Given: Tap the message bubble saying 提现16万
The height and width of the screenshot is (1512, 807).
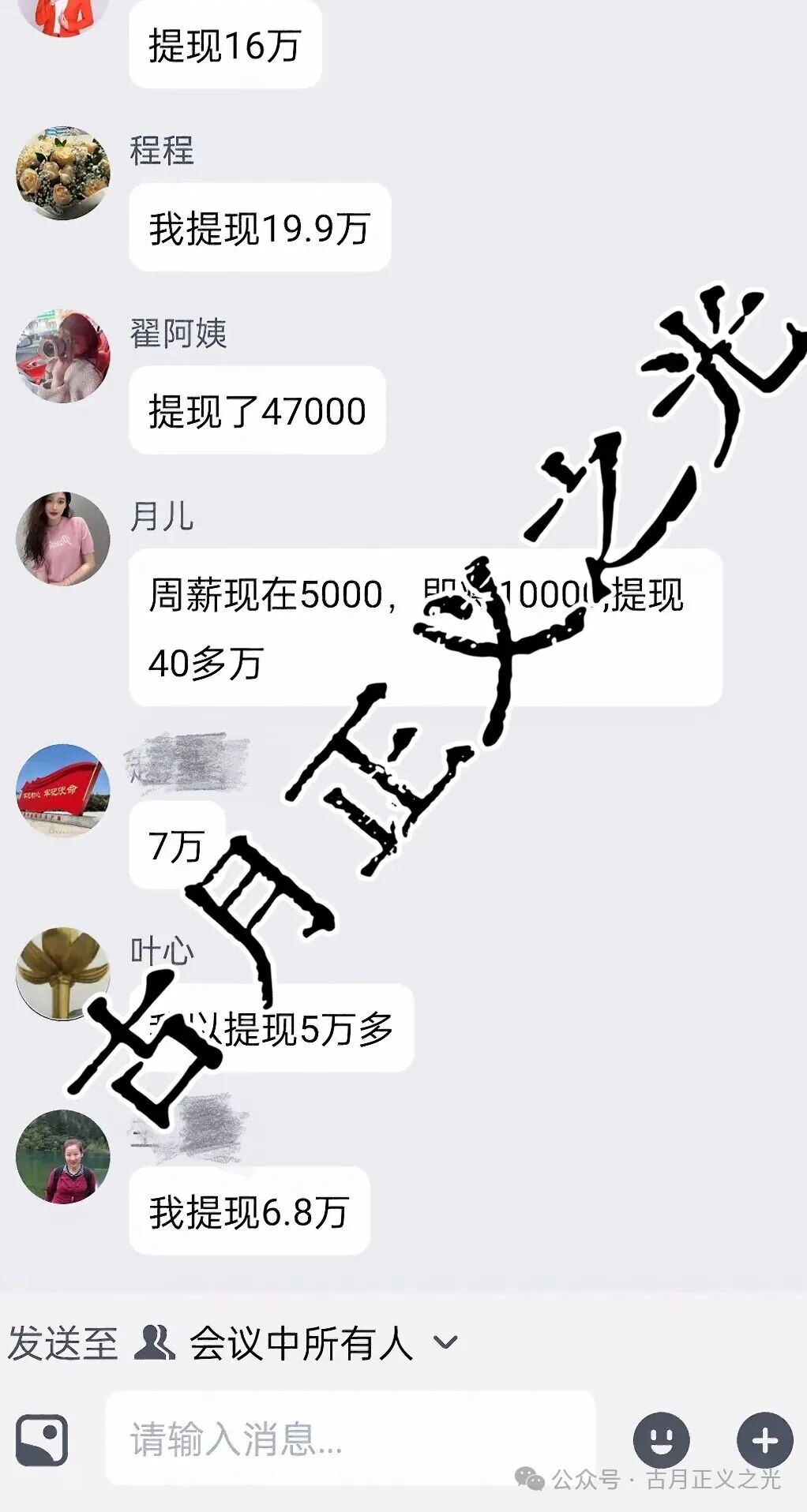Looking at the screenshot, I should [x=225, y=43].
